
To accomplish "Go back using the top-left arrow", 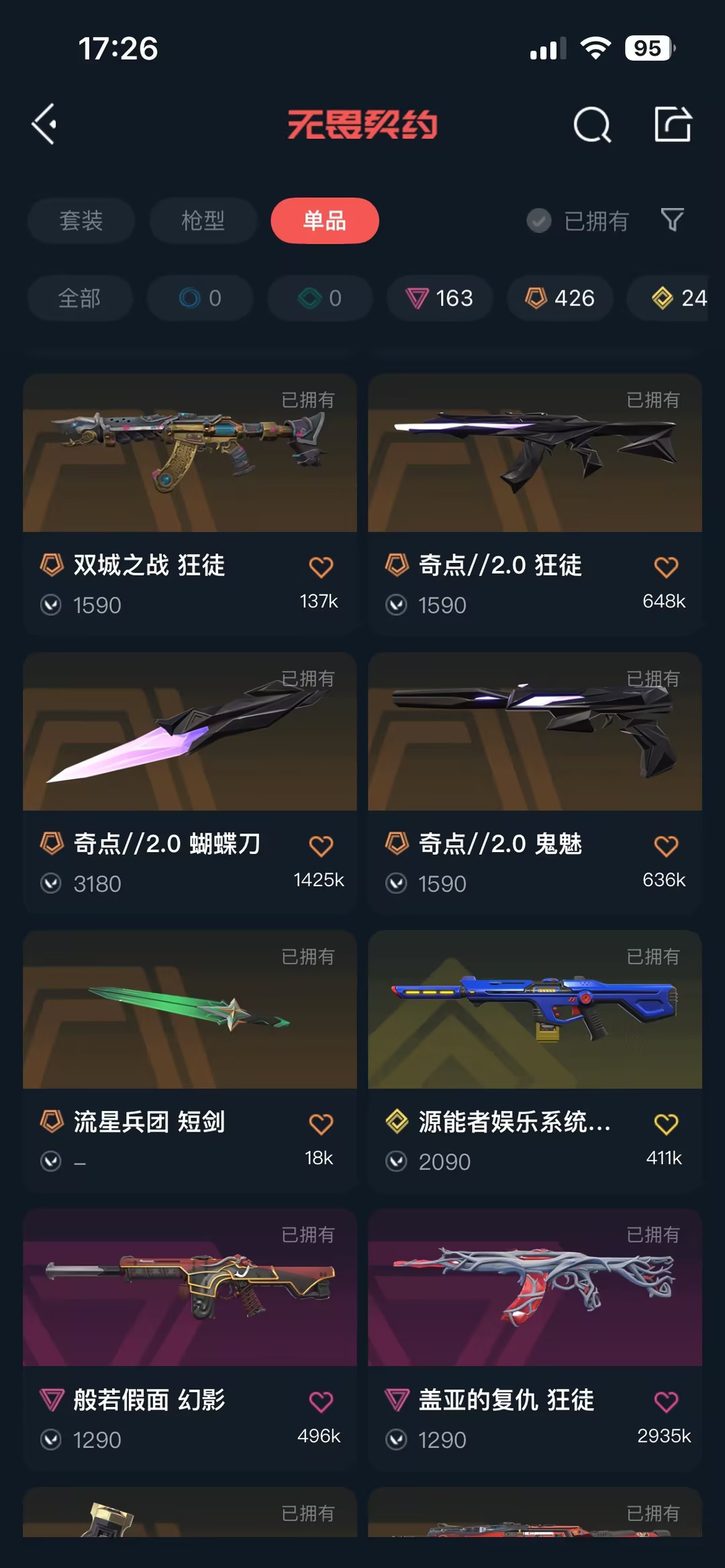I will click(45, 124).
